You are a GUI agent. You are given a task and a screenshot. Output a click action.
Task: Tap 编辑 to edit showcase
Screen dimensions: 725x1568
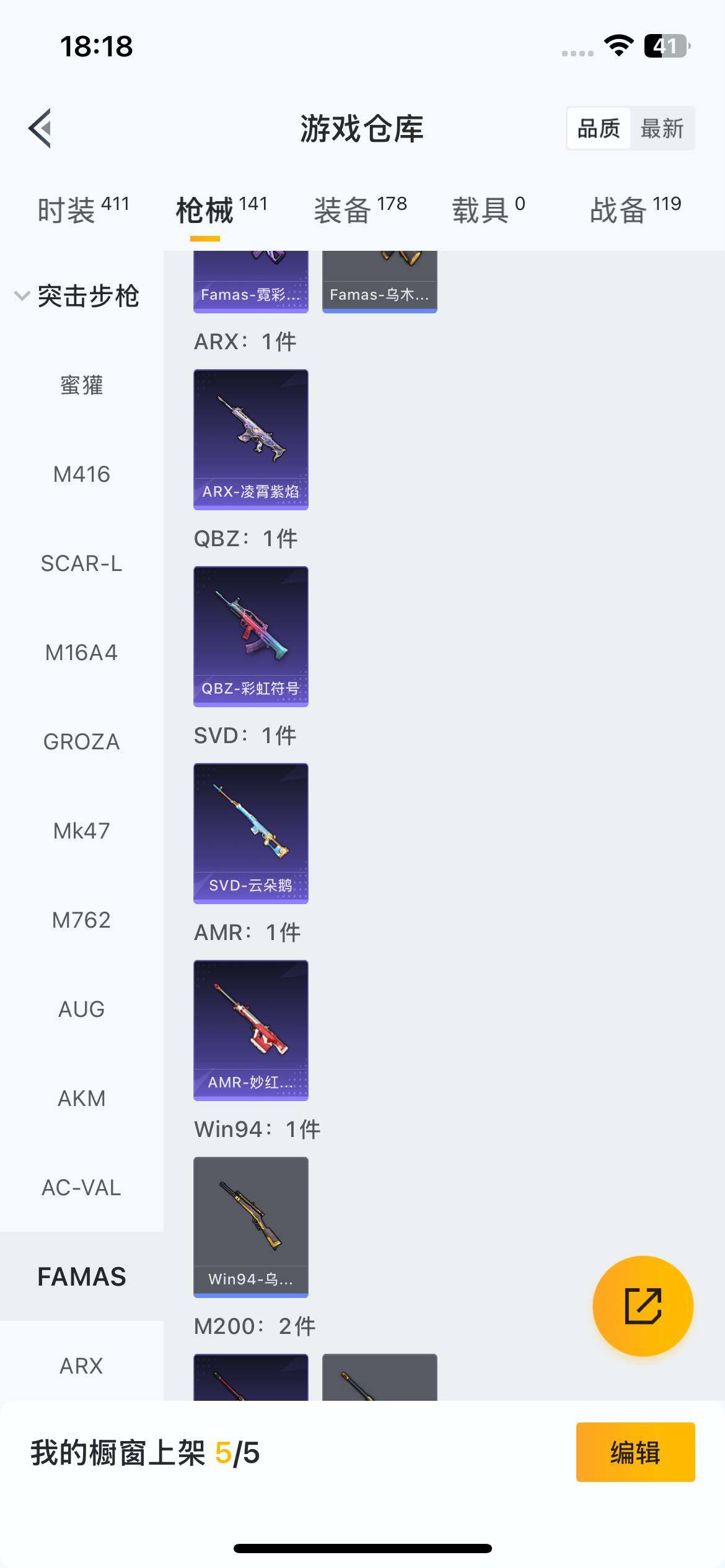(x=635, y=1452)
